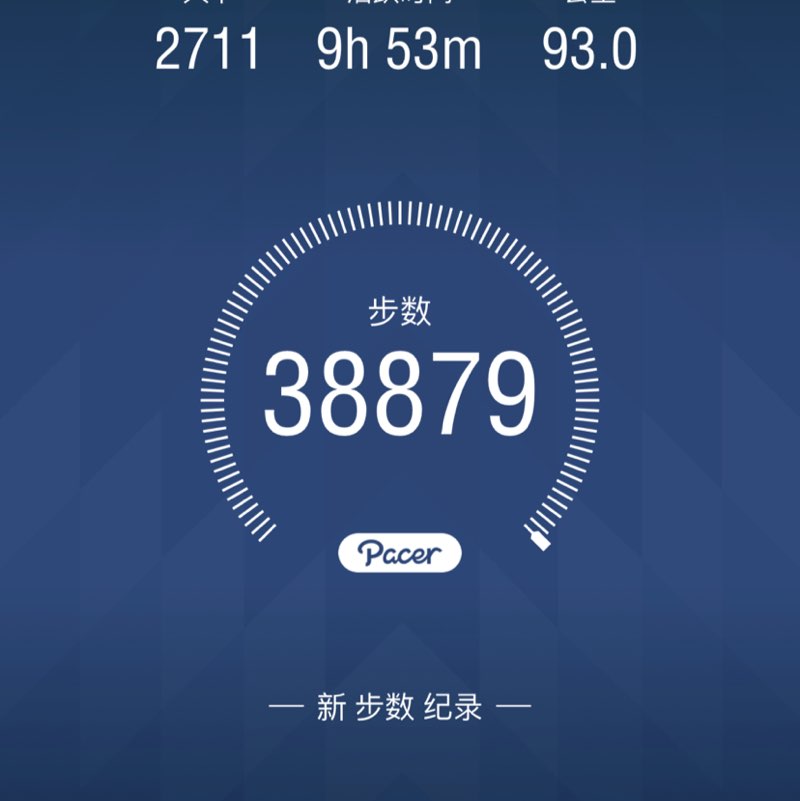View the 93.0 weight stat
The image size is (800, 801).
[x=588, y=48]
